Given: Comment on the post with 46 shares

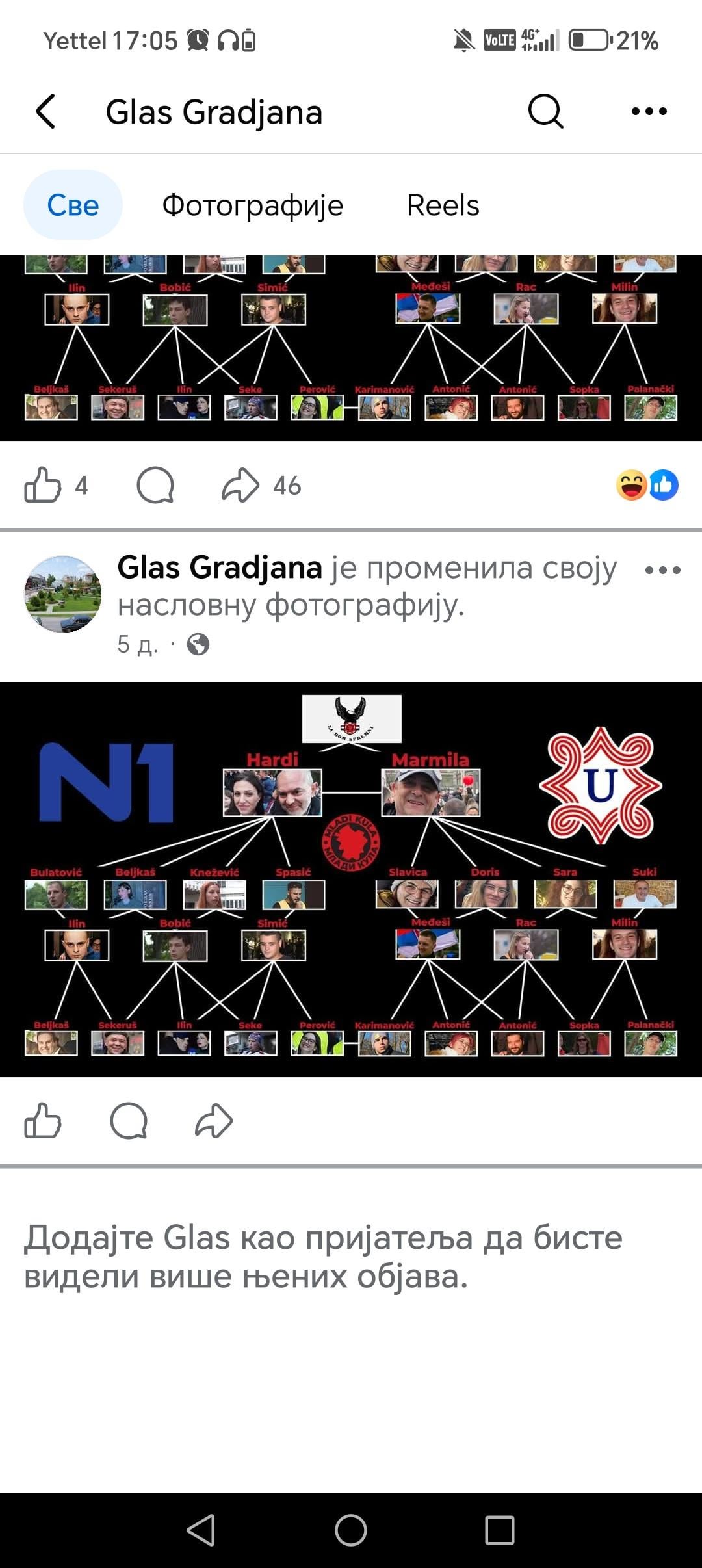Looking at the screenshot, I should tap(155, 485).
